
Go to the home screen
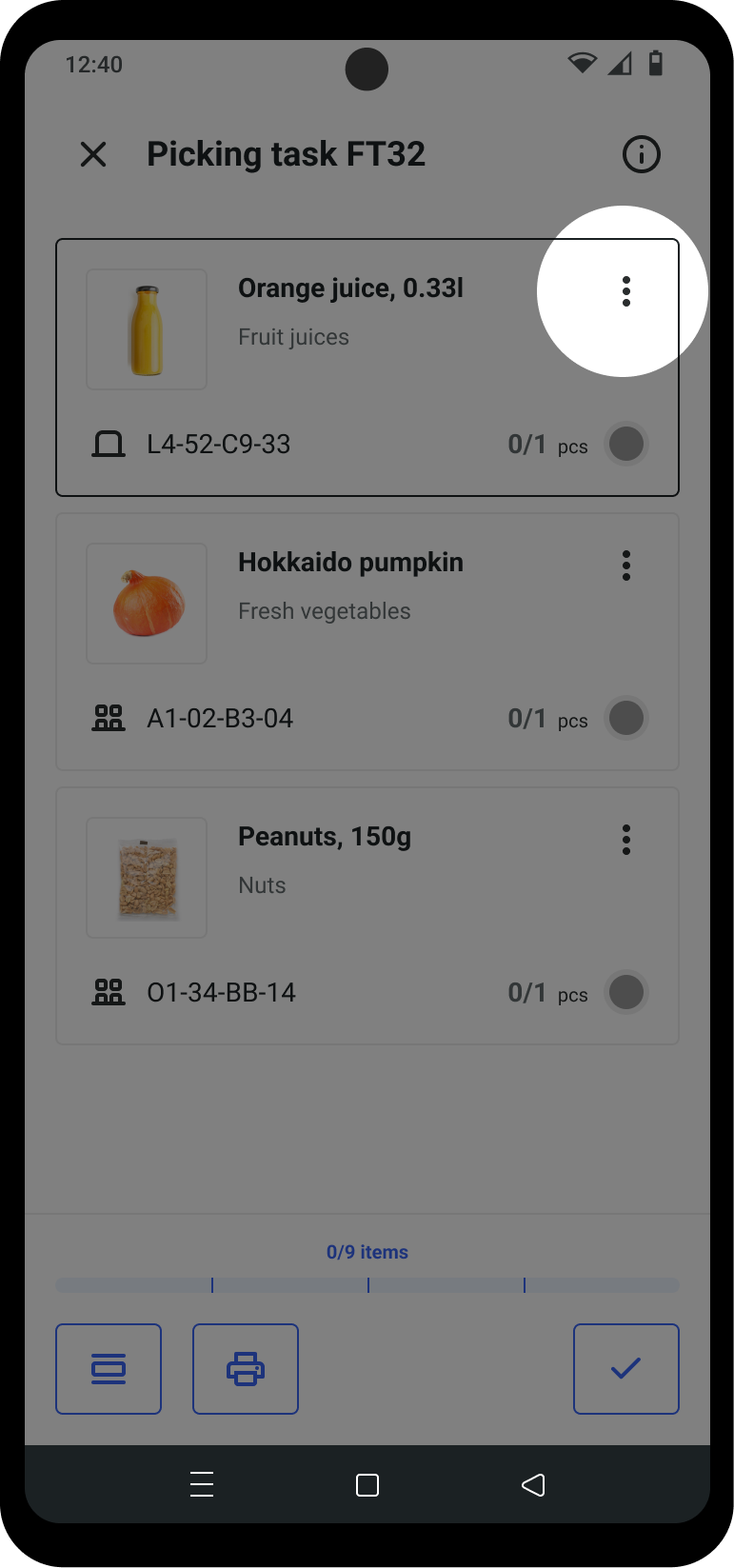click(x=367, y=1485)
